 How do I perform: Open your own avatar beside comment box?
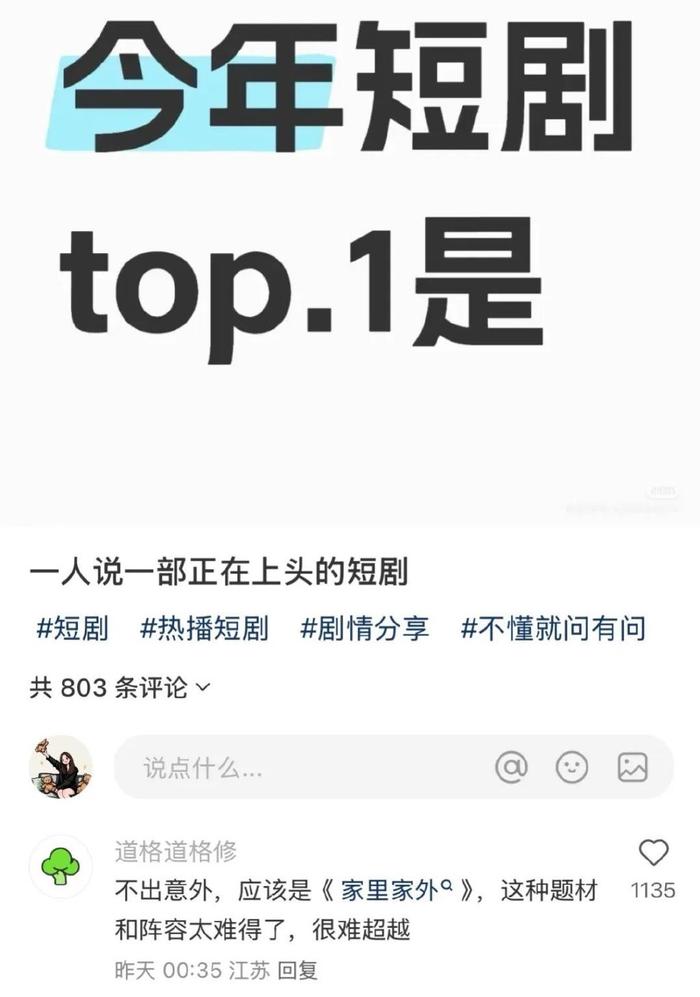point(61,767)
